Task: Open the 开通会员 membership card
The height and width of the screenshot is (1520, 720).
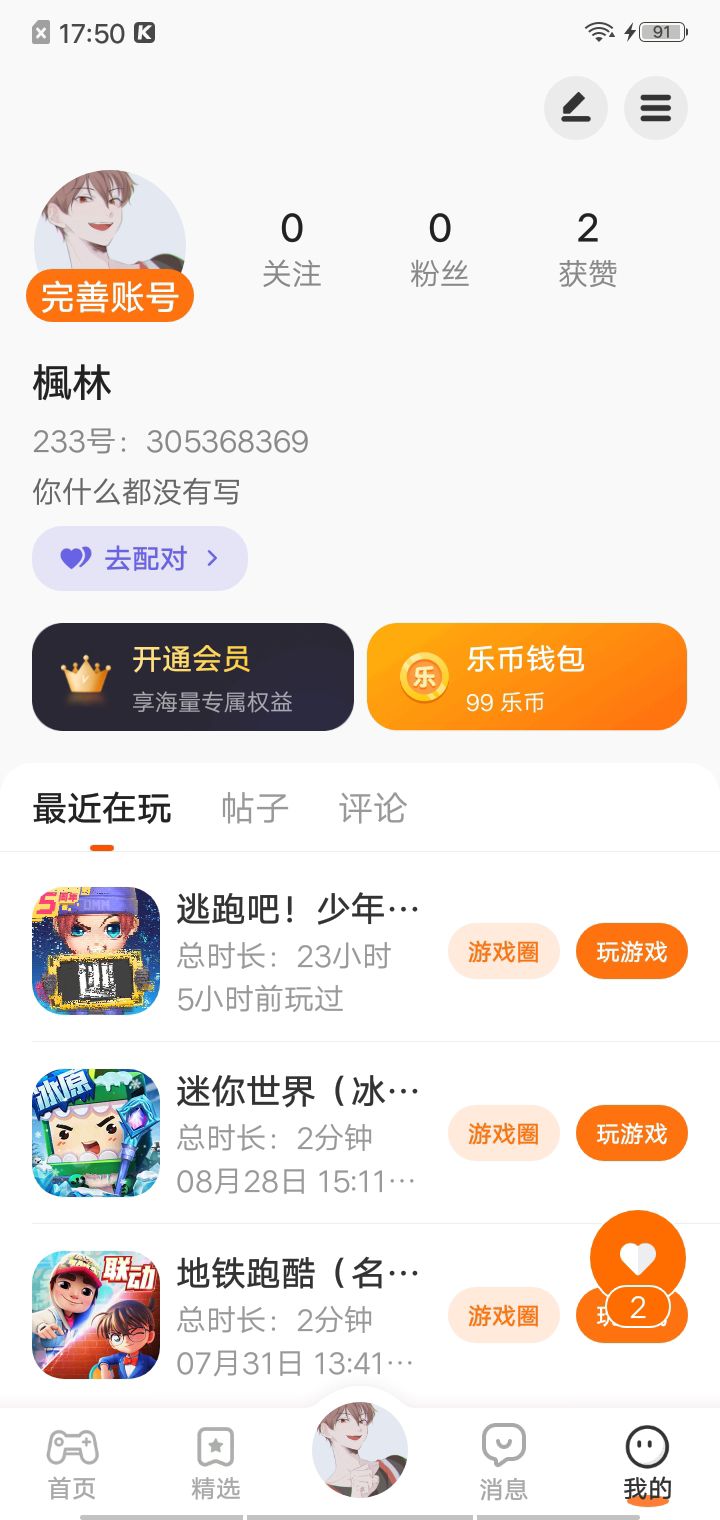Action: point(193,677)
